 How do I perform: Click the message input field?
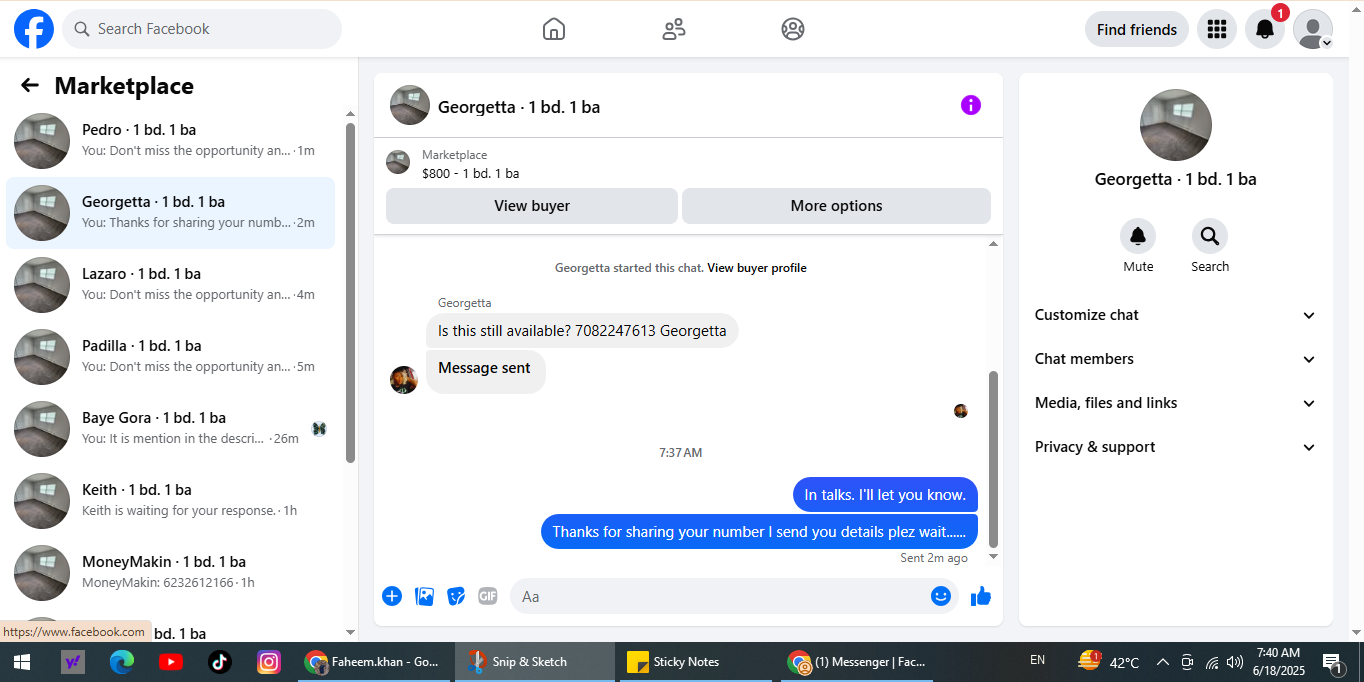[720, 596]
